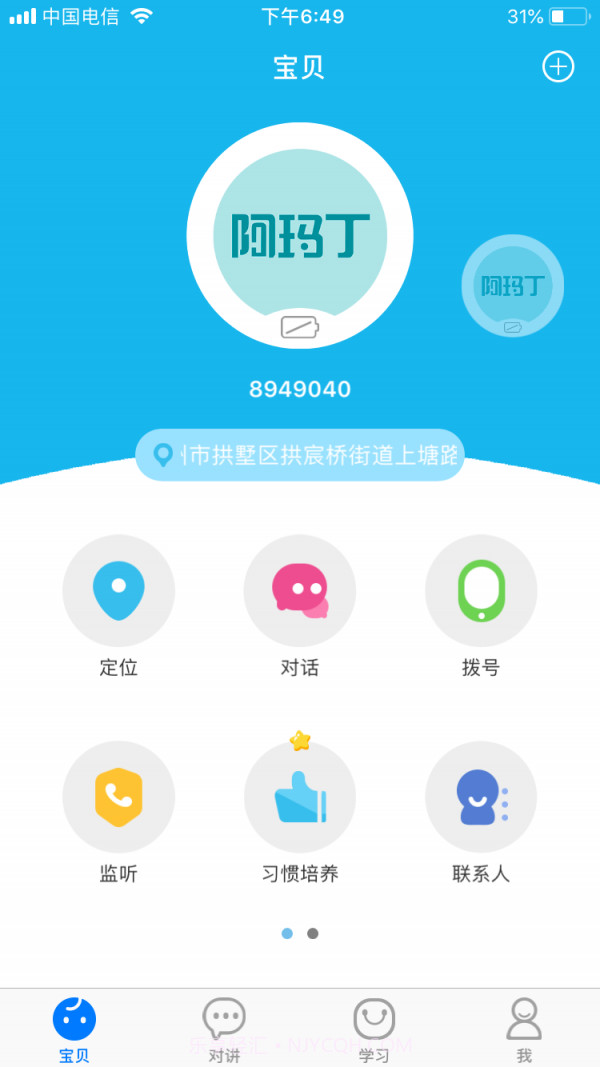600x1067 pixels.
Task: Open 联系人 contacts
Action: [481, 797]
